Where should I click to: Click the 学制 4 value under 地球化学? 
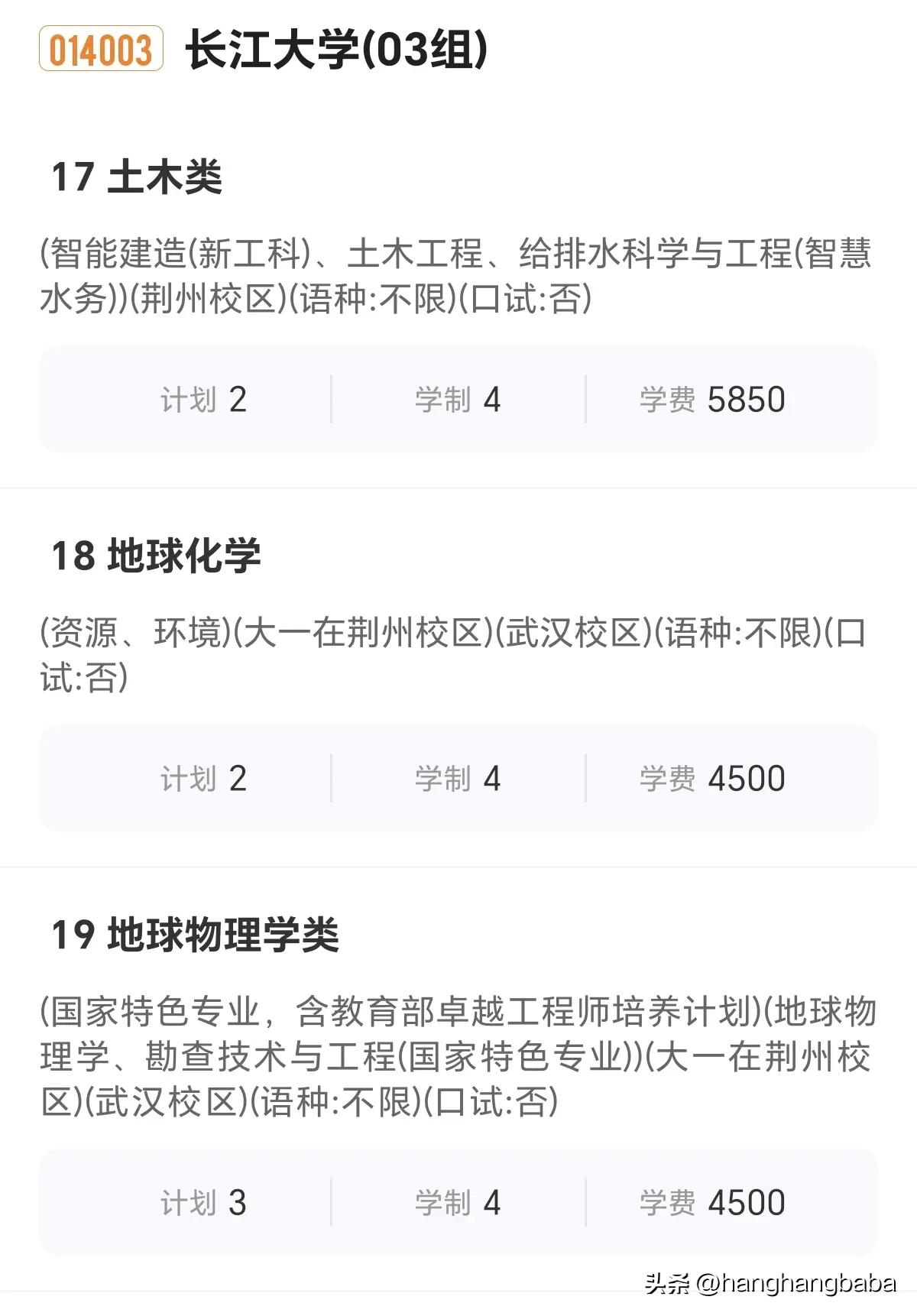tap(454, 780)
